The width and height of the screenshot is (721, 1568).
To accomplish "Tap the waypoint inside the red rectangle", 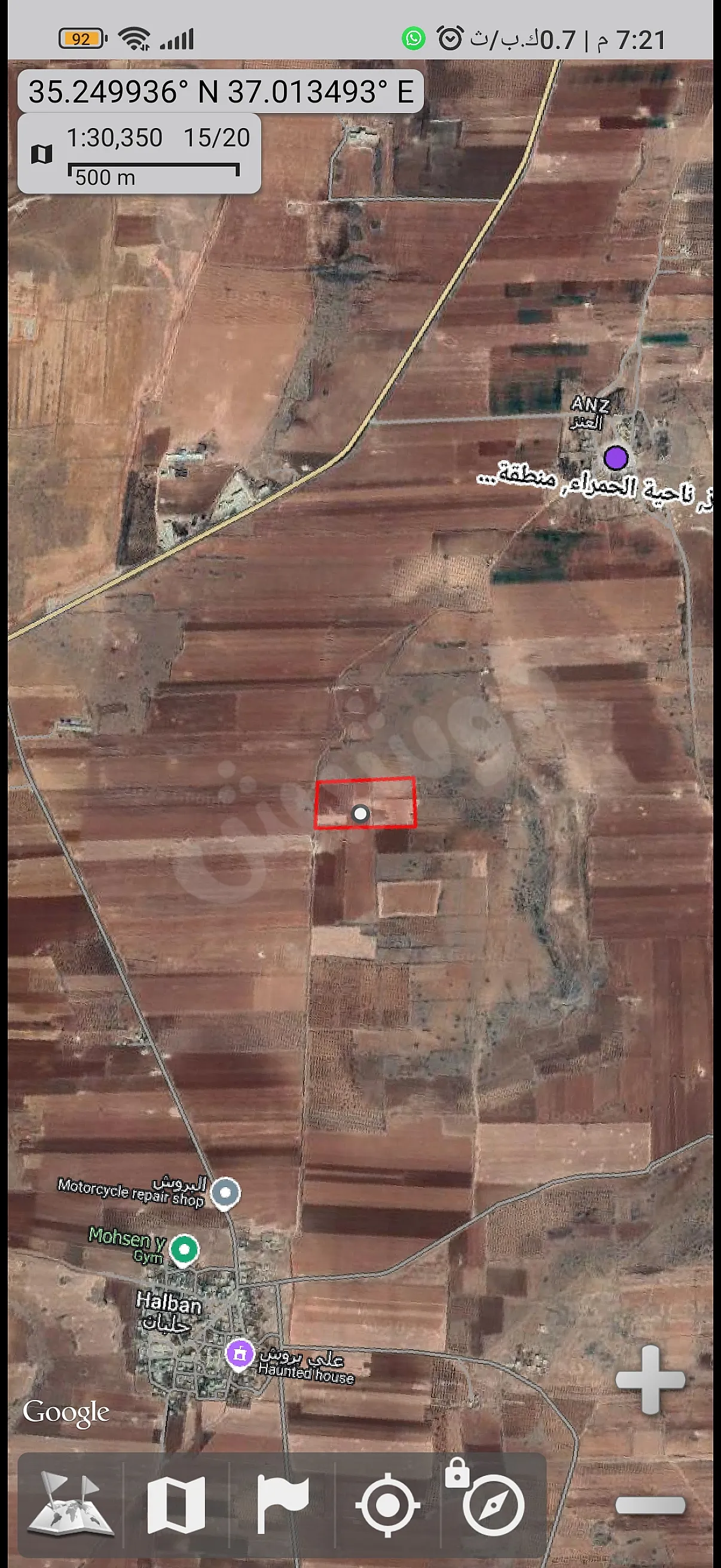I will point(361,813).
